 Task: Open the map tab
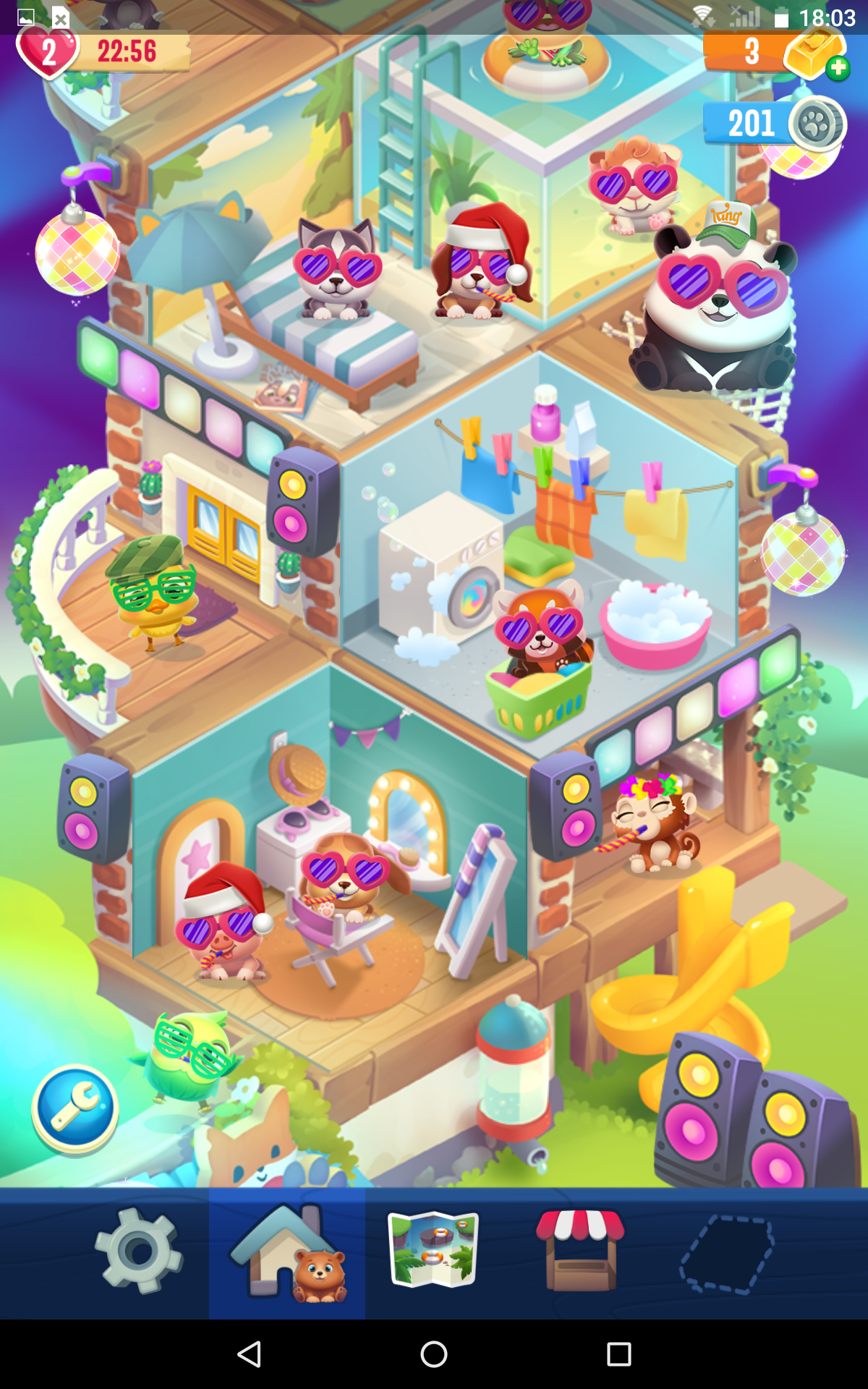[433, 1249]
